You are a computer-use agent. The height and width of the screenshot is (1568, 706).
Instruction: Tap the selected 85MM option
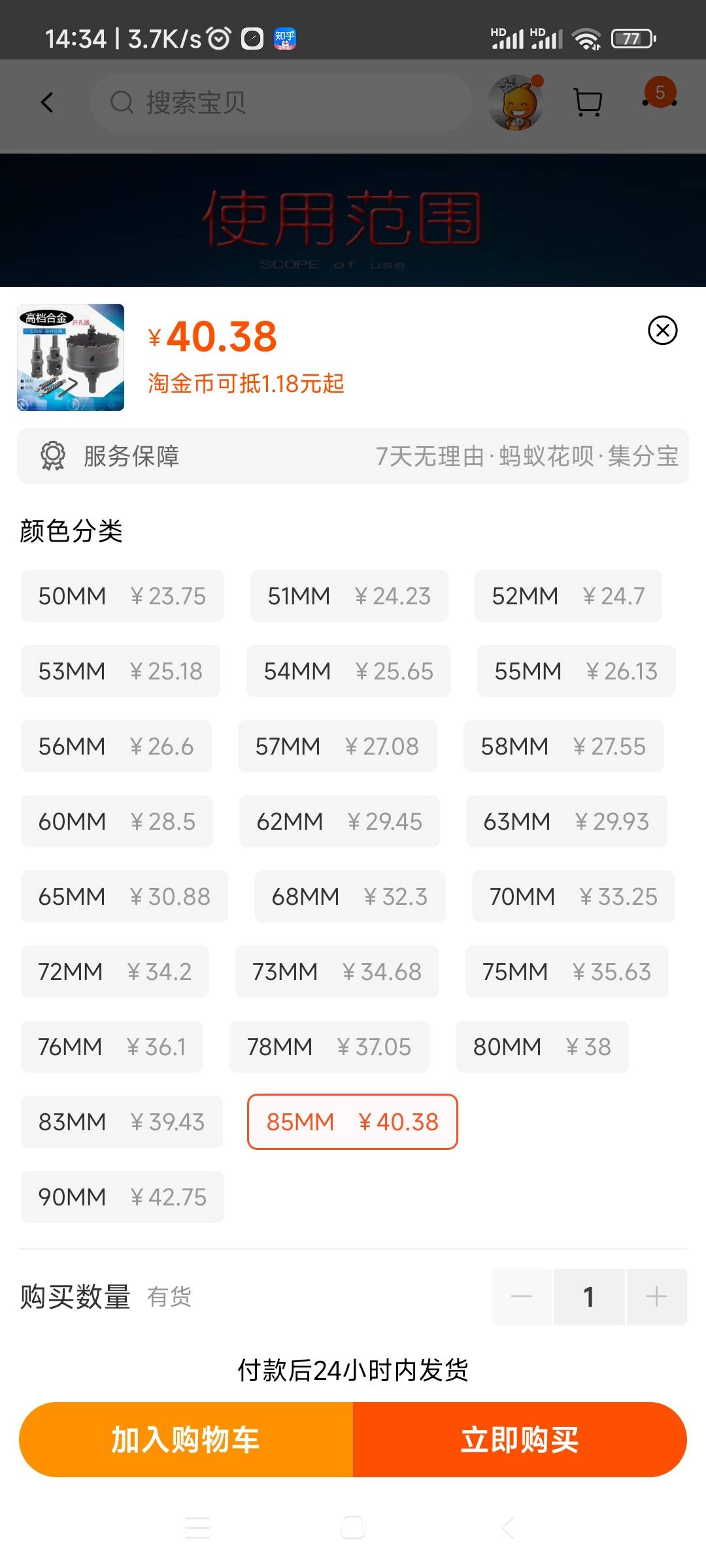pyautogui.click(x=352, y=1122)
